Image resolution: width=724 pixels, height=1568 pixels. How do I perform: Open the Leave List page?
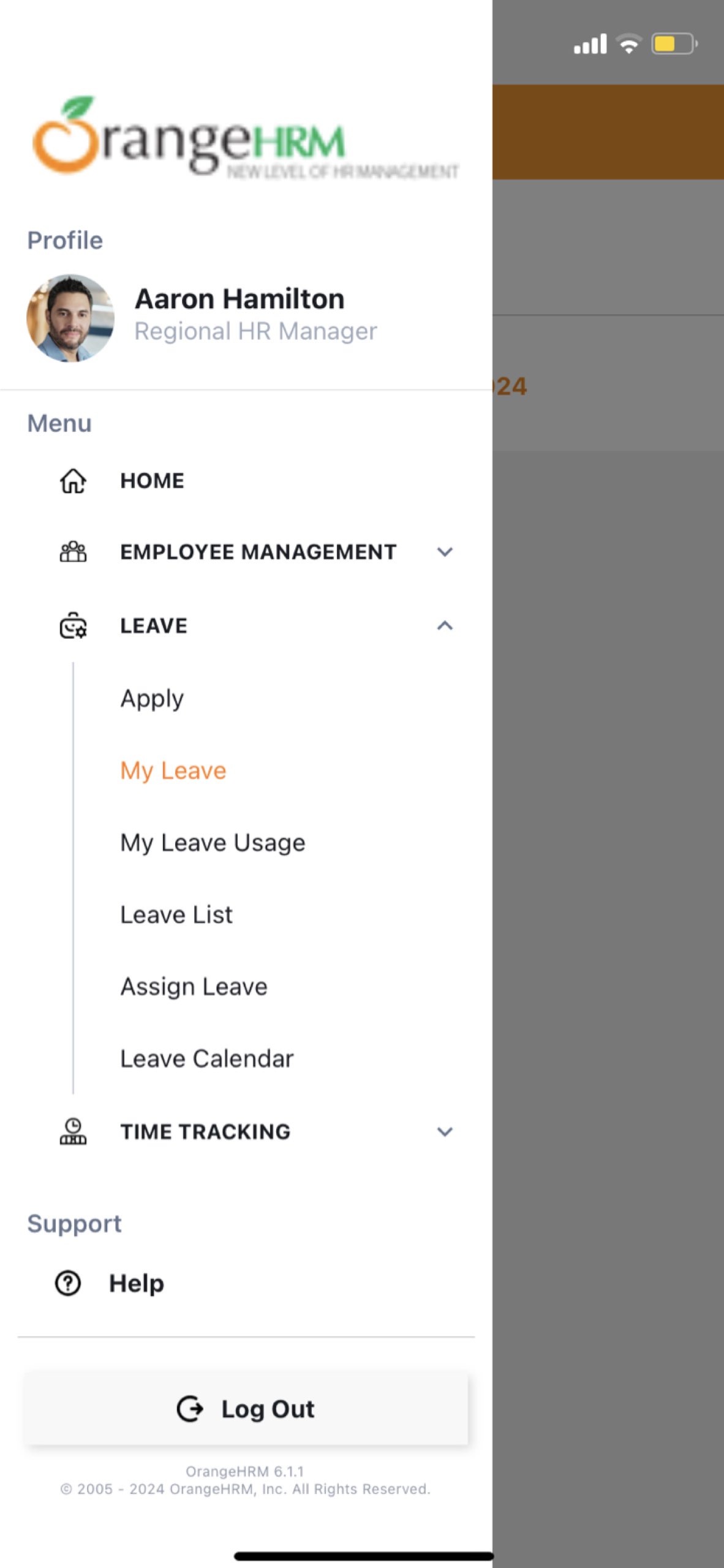[x=176, y=914]
